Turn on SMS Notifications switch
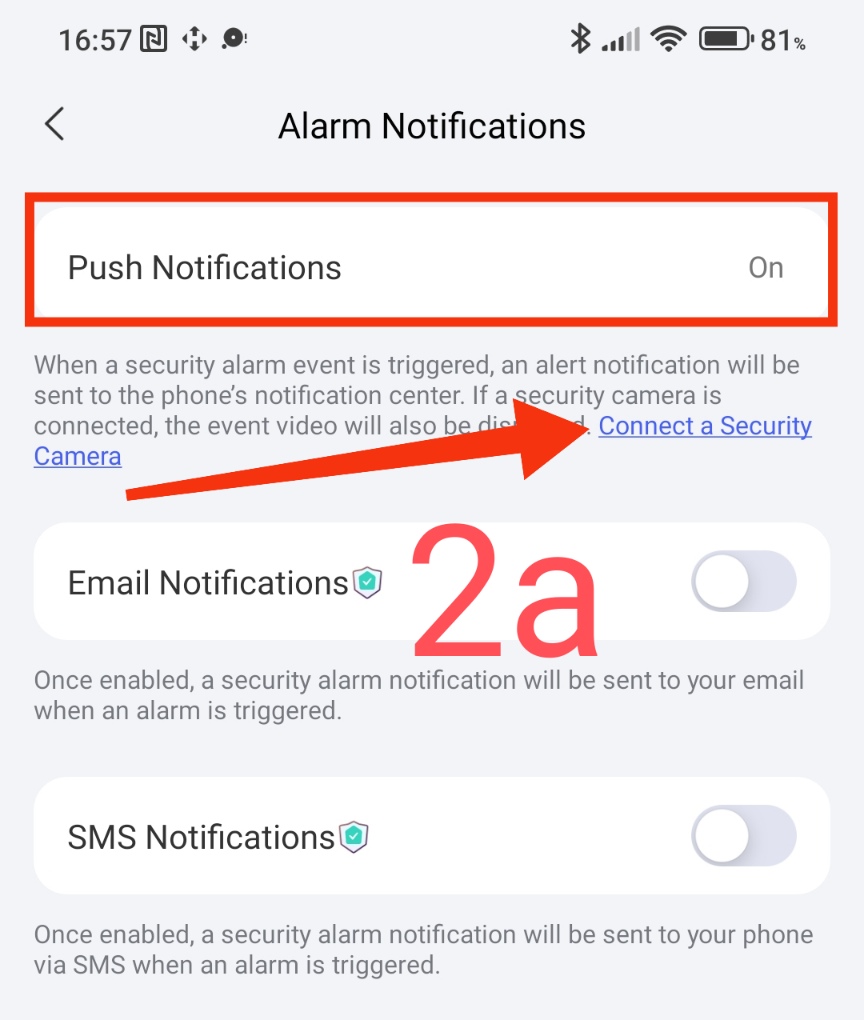864x1020 pixels. point(743,836)
